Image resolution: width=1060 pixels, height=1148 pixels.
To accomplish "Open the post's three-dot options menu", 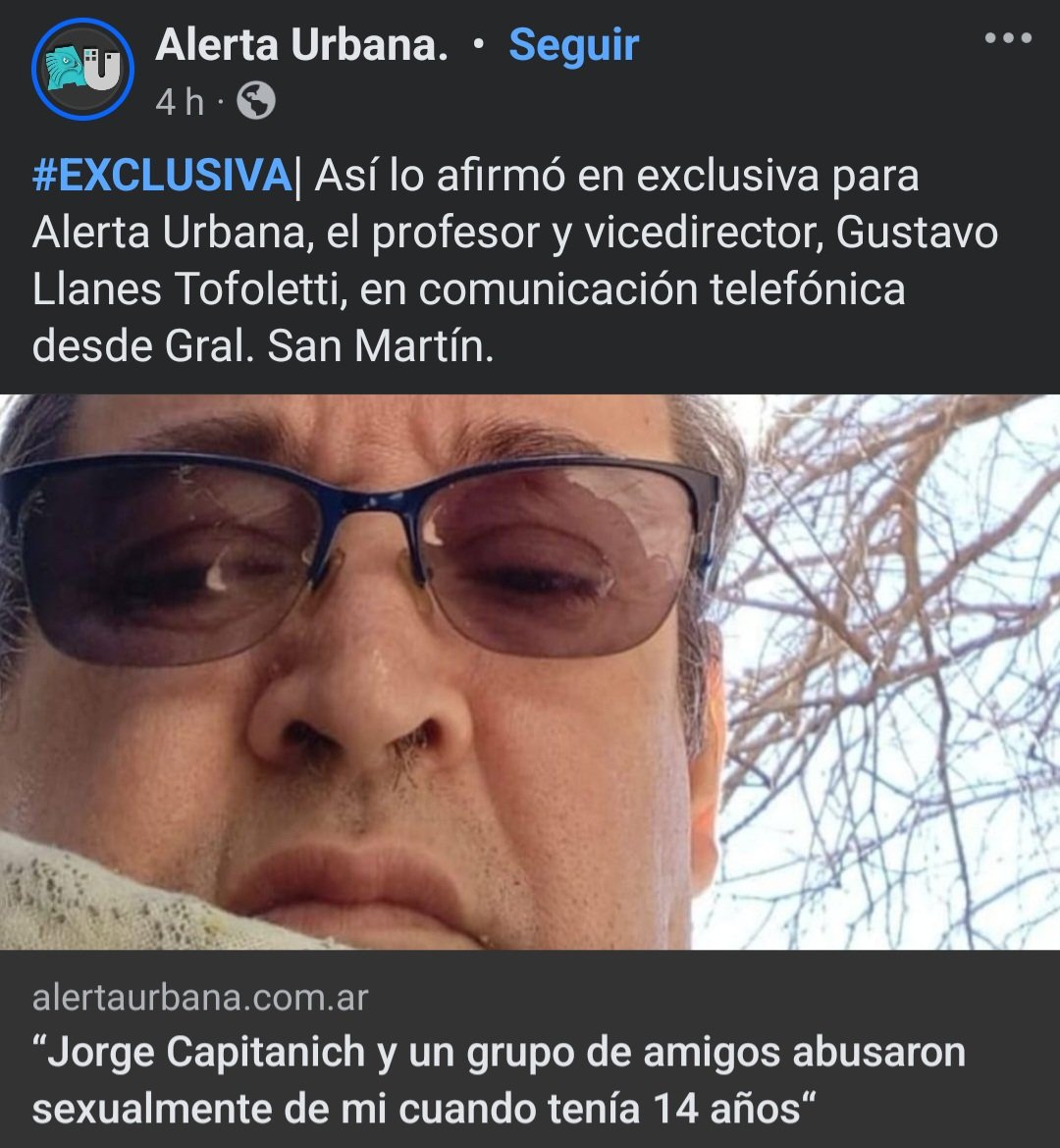I will pyautogui.click(x=1008, y=39).
